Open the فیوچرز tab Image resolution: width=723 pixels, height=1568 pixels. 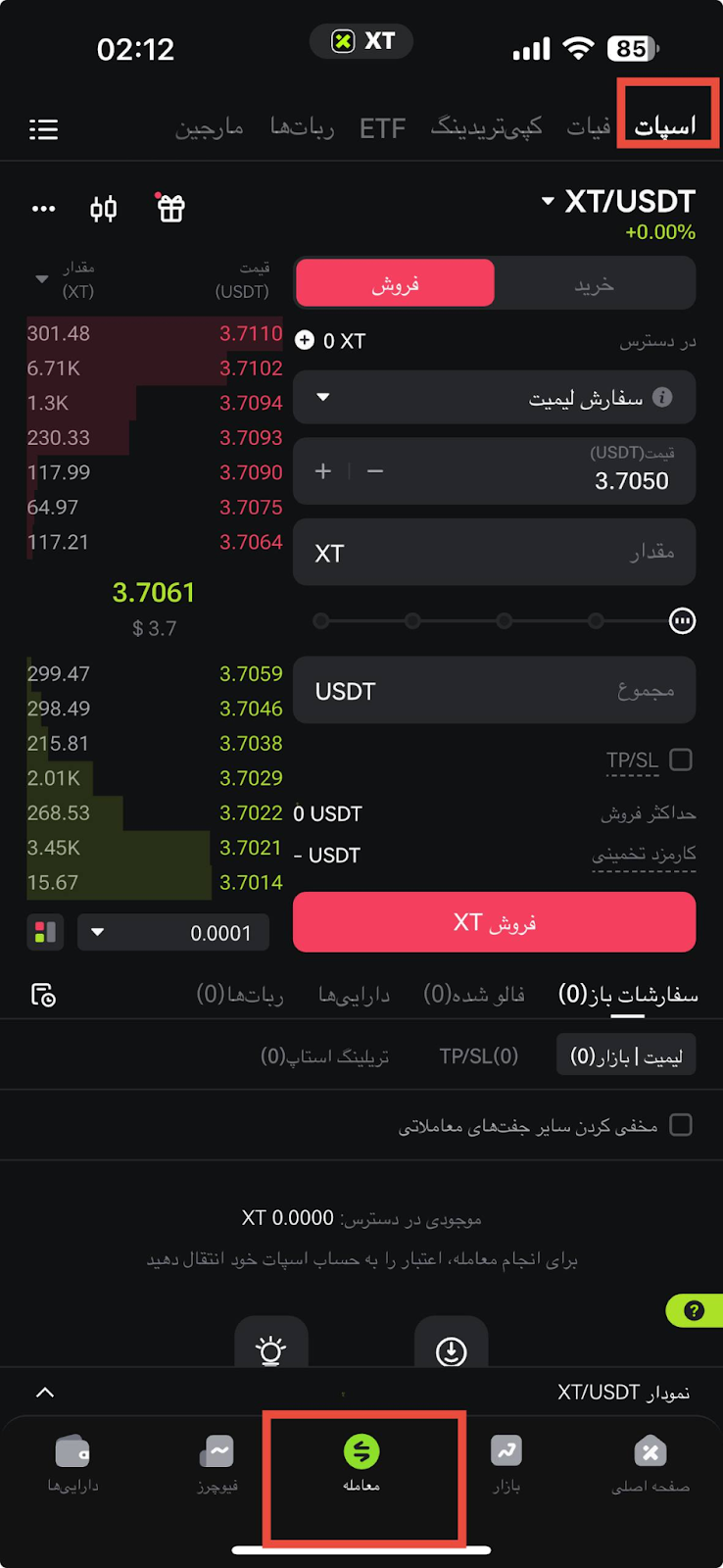coord(217,1463)
